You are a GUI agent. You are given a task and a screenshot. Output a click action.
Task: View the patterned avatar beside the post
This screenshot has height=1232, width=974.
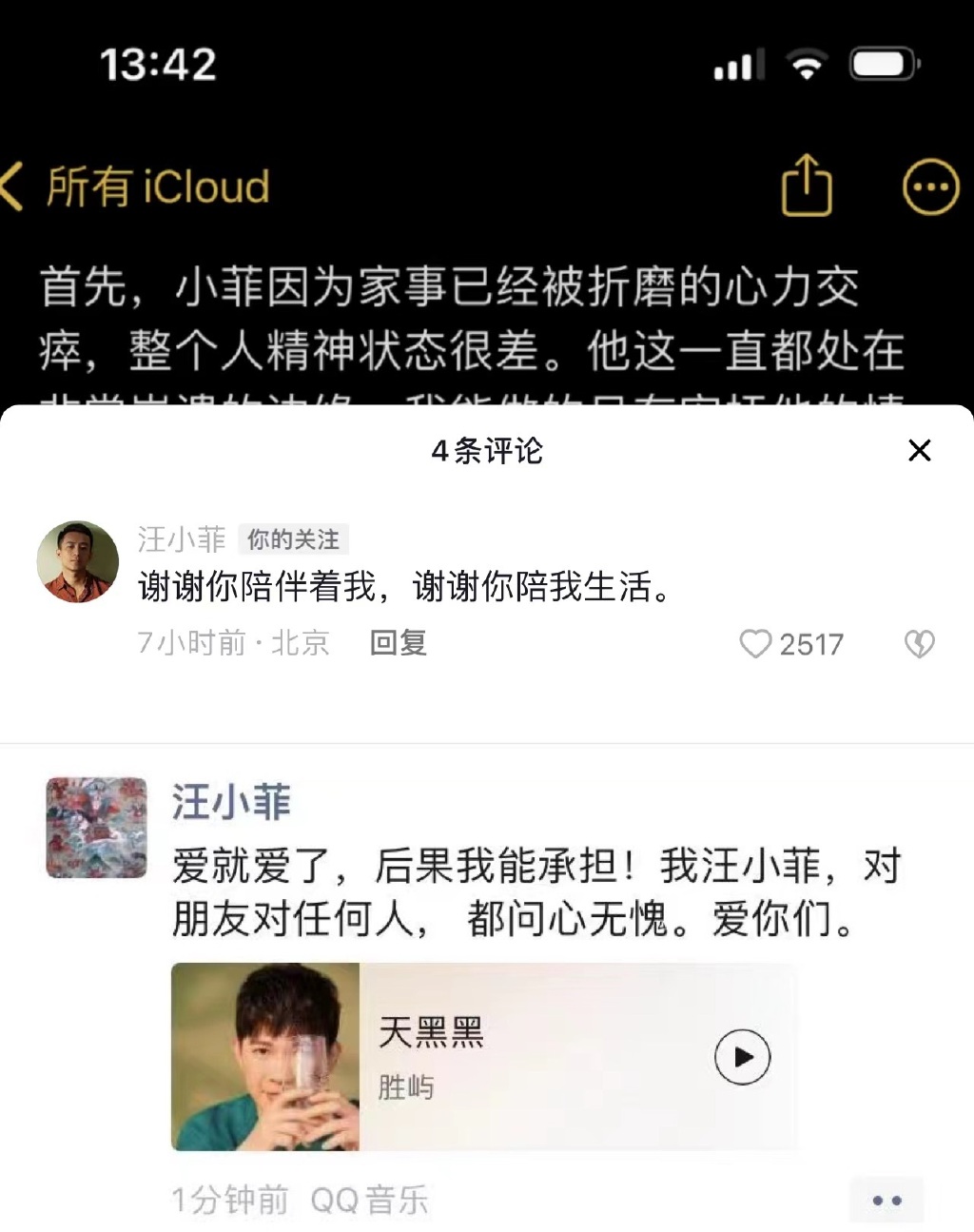coord(97,827)
